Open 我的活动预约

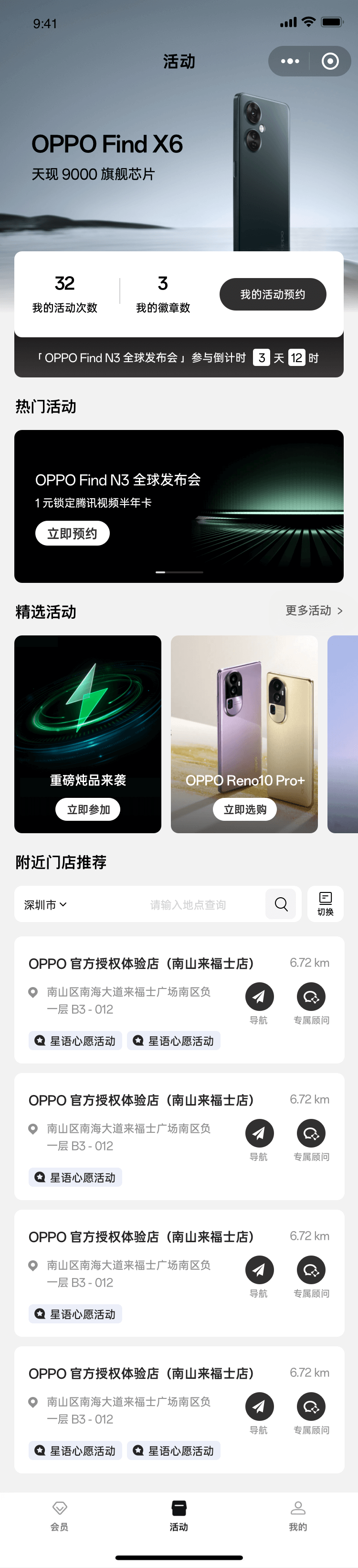point(272,295)
